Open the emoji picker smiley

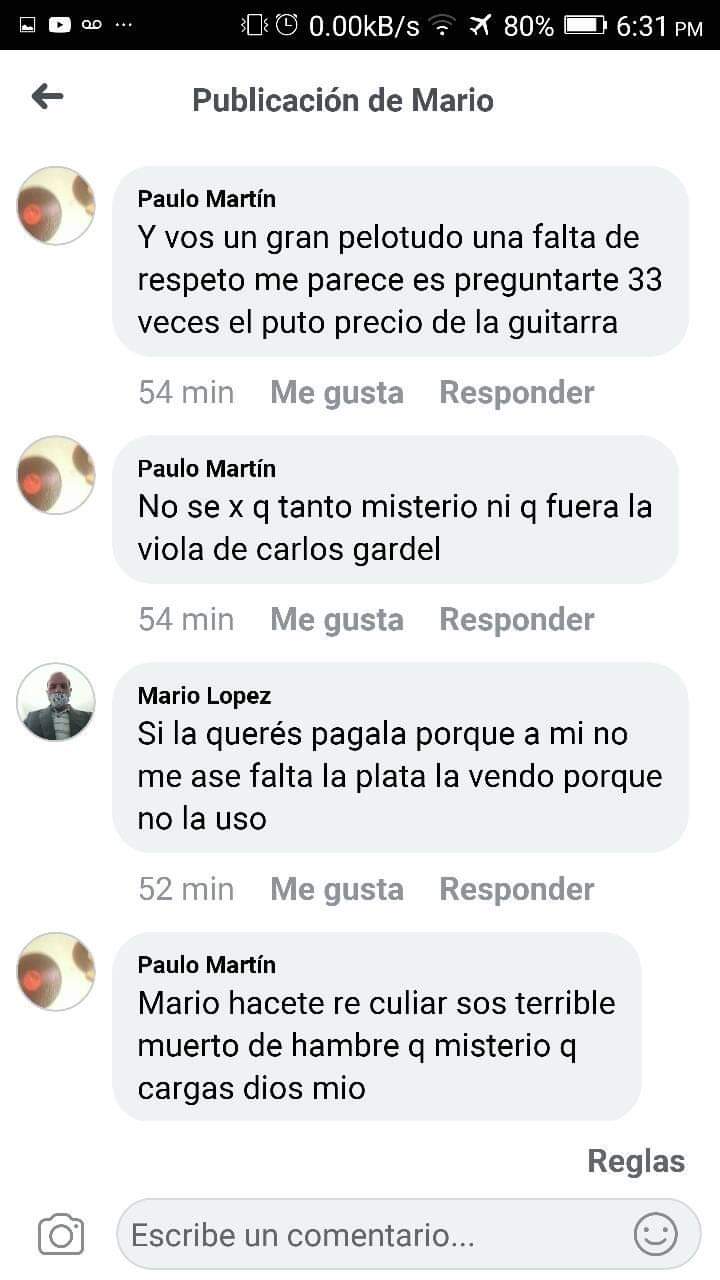(656, 1235)
